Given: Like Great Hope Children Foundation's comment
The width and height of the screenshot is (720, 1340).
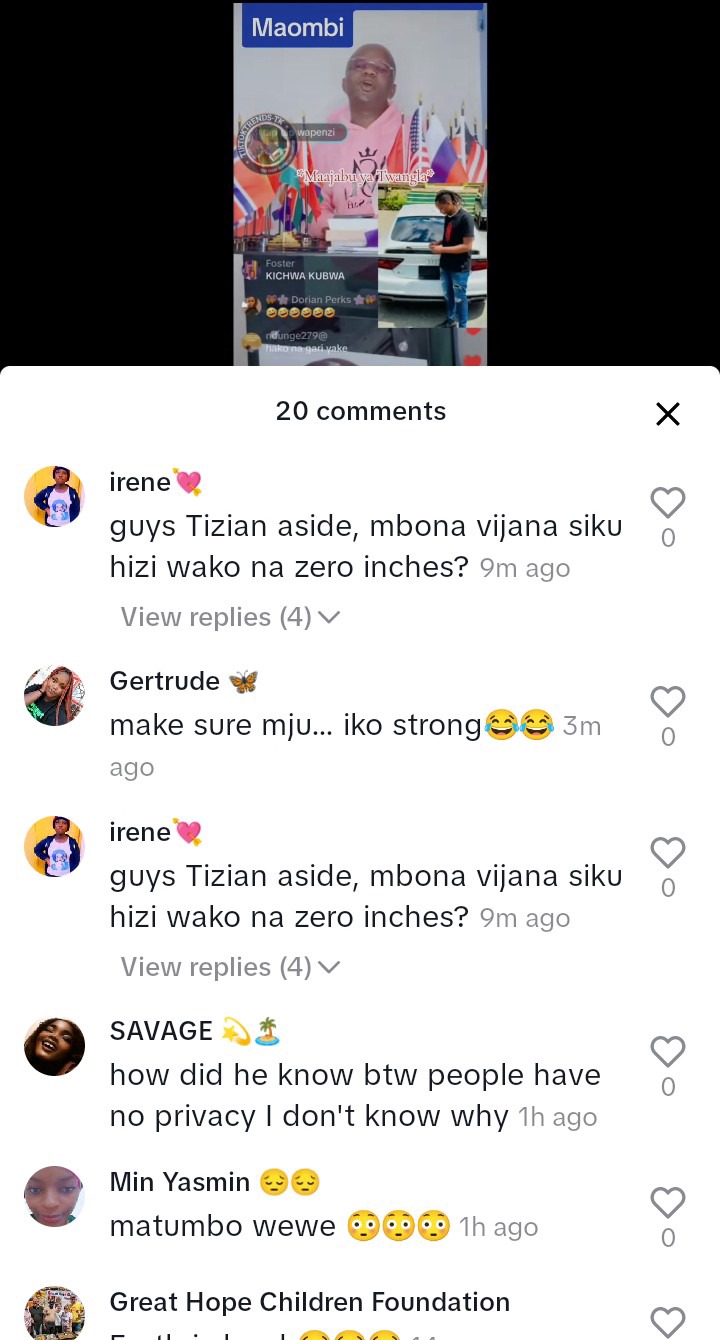Looking at the screenshot, I should point(668,1321).
